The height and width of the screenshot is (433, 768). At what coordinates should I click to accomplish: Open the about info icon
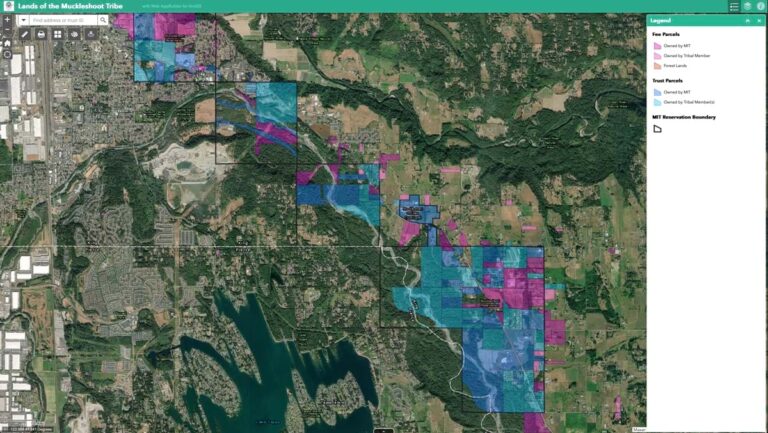(x=760, y=6)
